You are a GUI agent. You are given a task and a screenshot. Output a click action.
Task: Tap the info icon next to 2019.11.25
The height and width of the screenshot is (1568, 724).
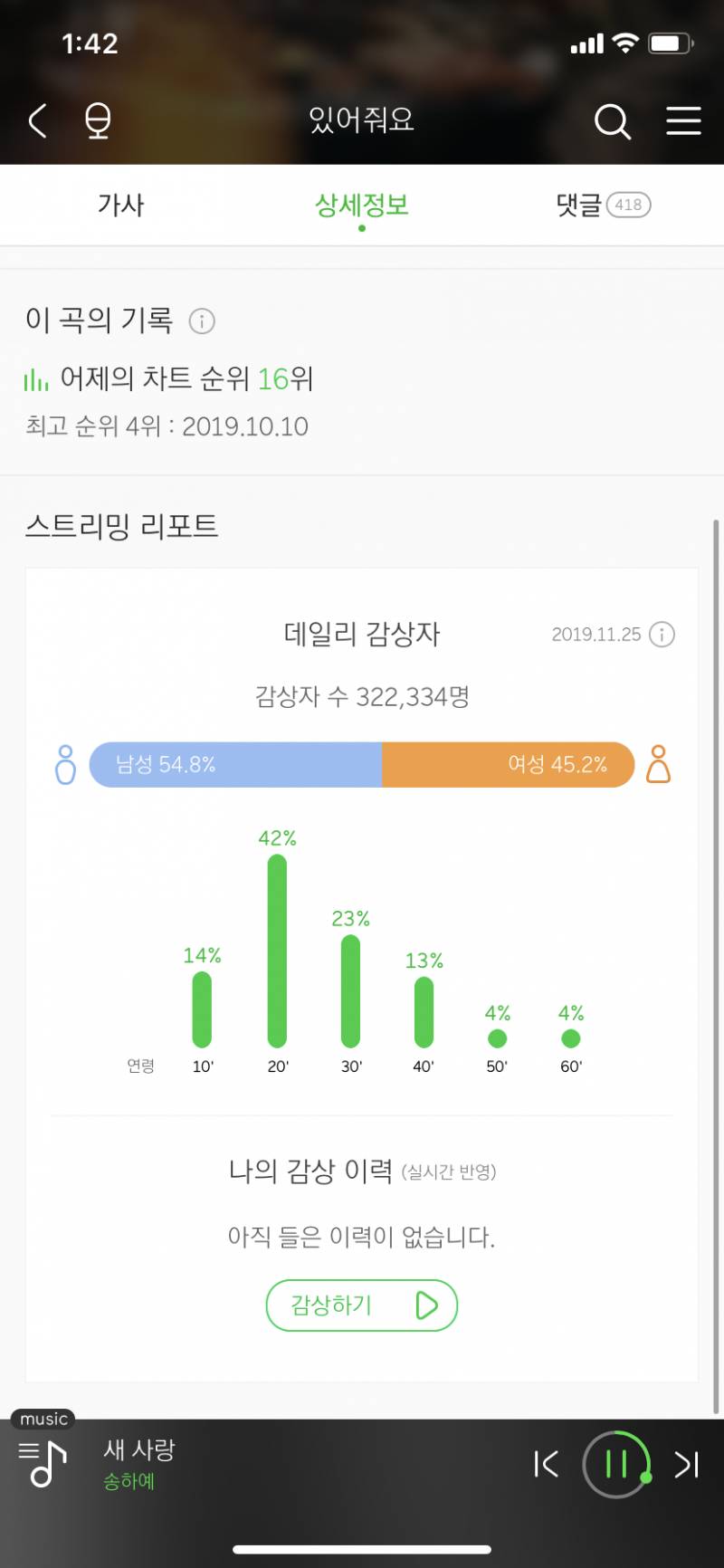coord(663,635)
